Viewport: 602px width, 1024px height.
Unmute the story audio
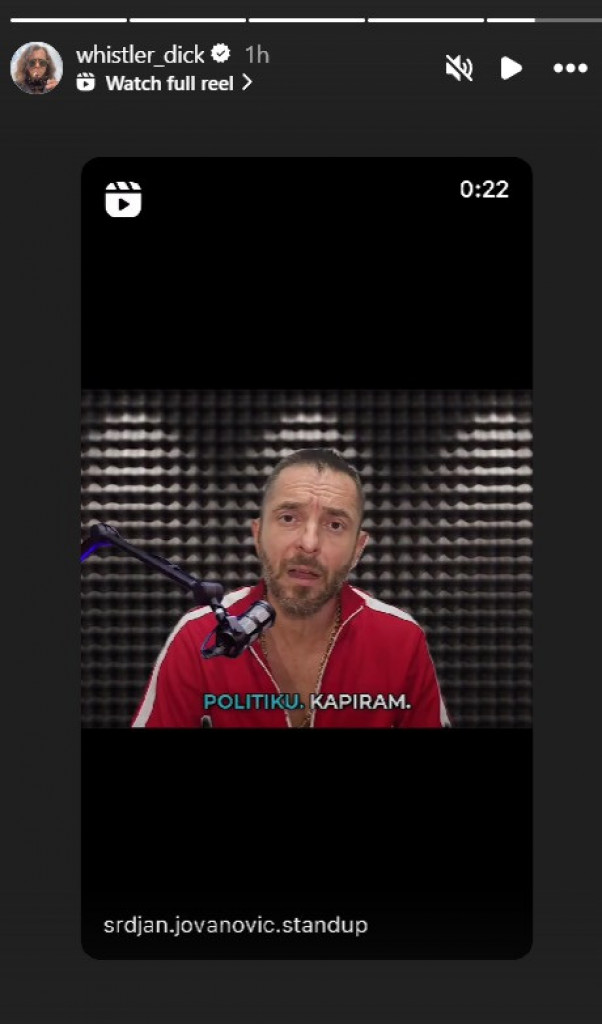(459, 68)
